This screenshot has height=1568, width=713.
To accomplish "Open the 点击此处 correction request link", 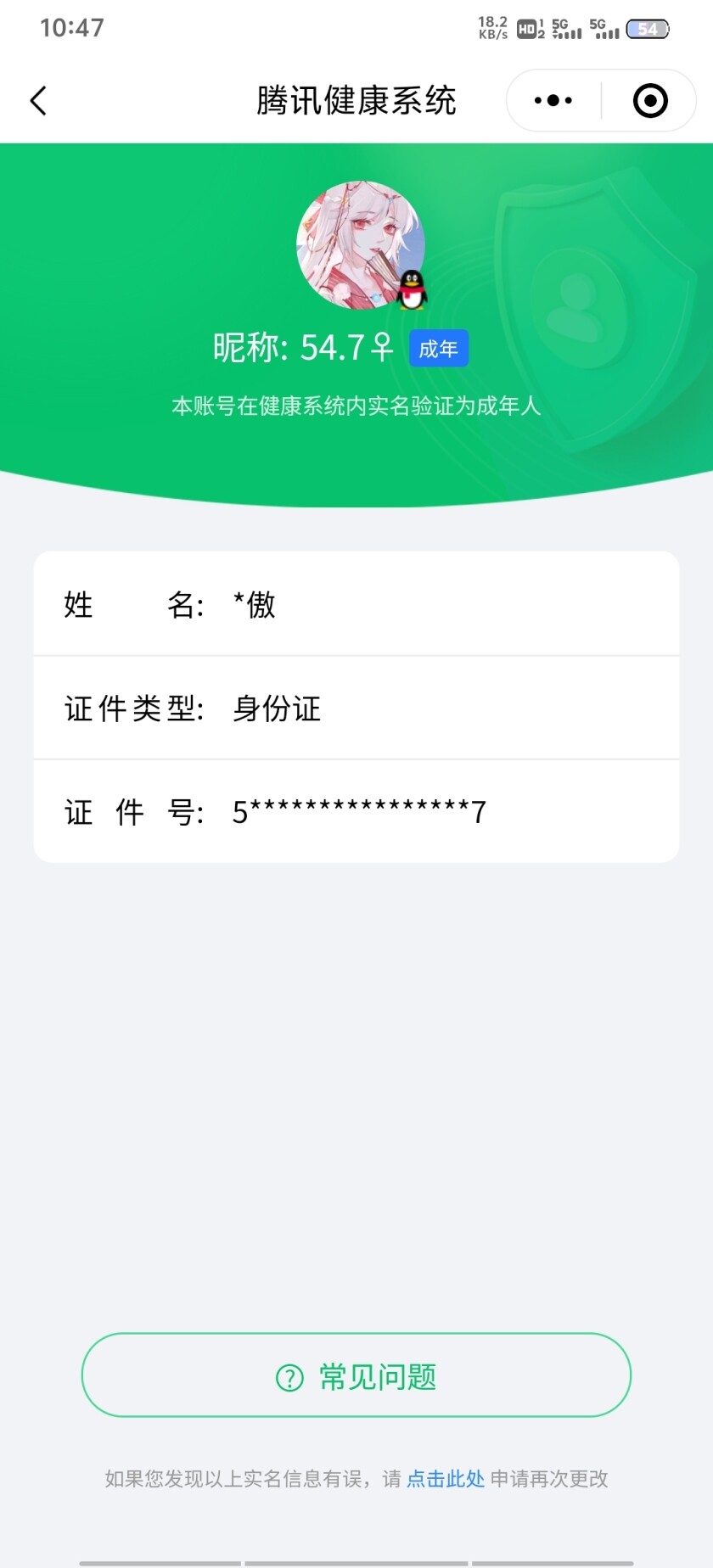I will 445,1479.
